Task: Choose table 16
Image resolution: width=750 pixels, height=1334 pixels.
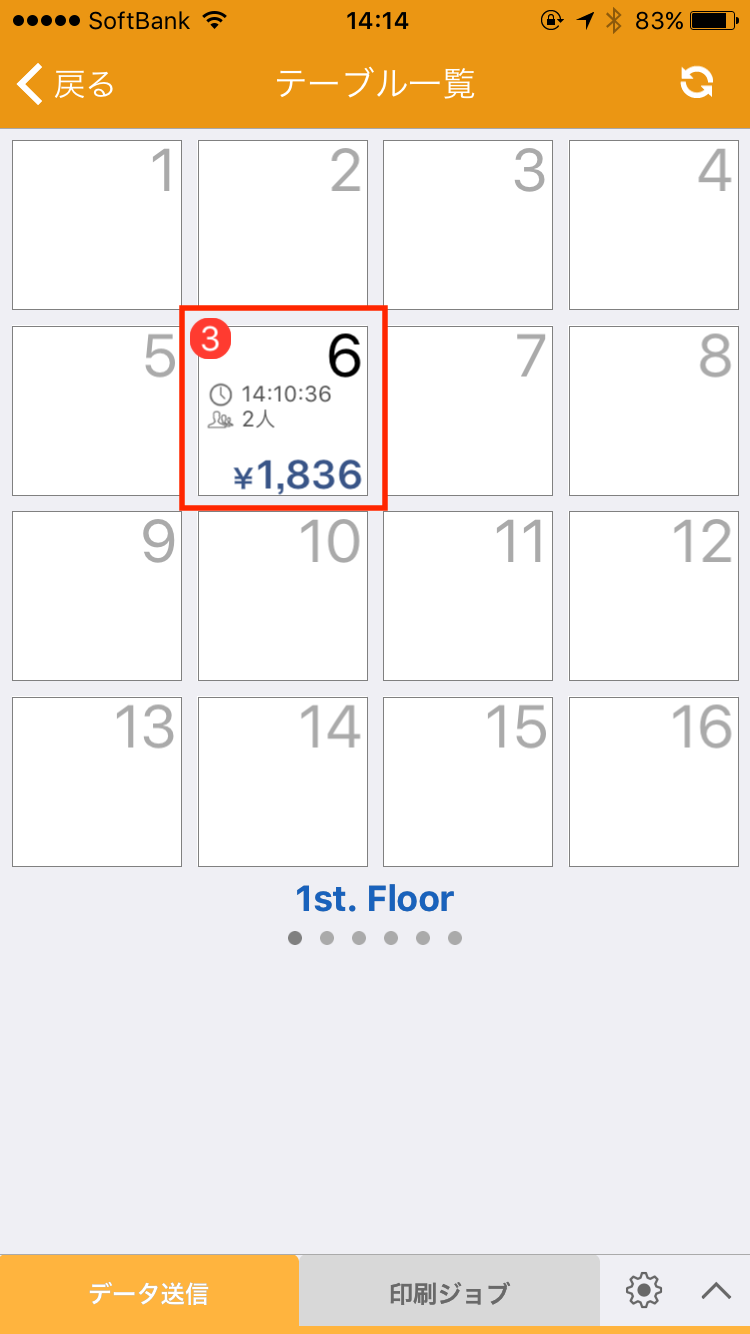Action: (654, 782)
